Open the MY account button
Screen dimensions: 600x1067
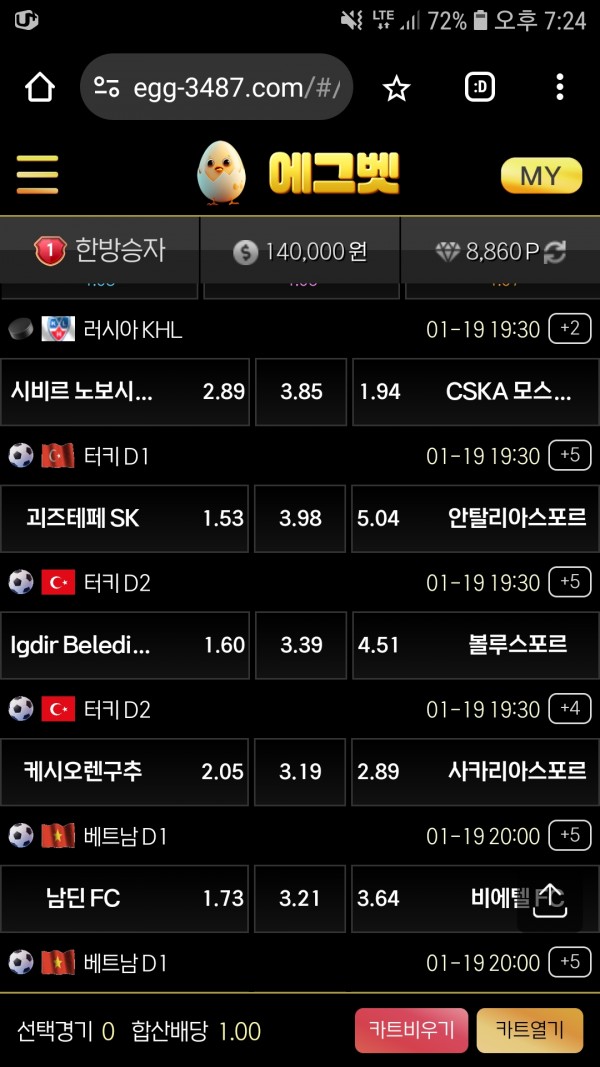tap(541, 176)
